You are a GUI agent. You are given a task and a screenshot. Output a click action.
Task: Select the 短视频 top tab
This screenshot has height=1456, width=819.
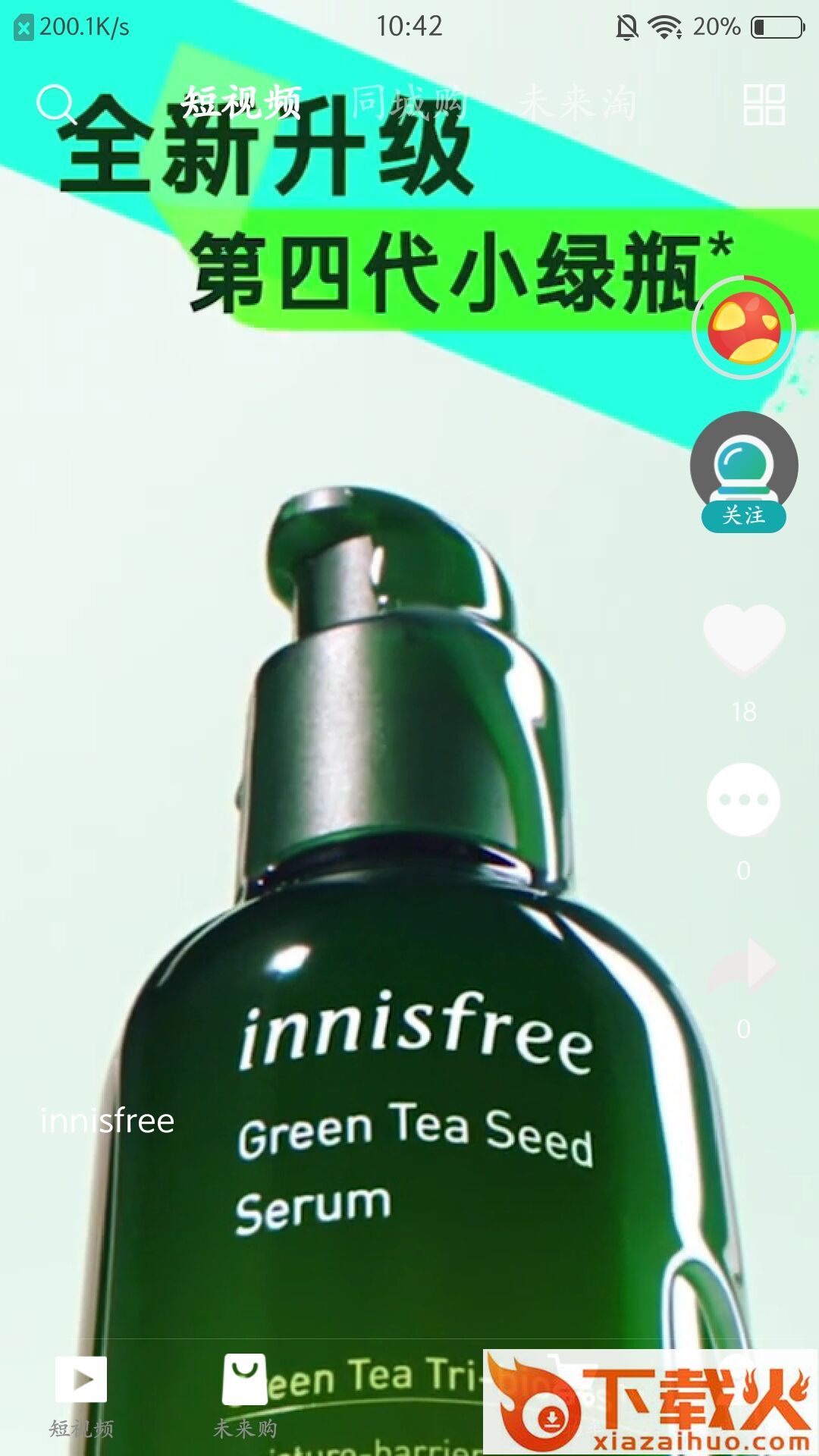coord(241,103)
